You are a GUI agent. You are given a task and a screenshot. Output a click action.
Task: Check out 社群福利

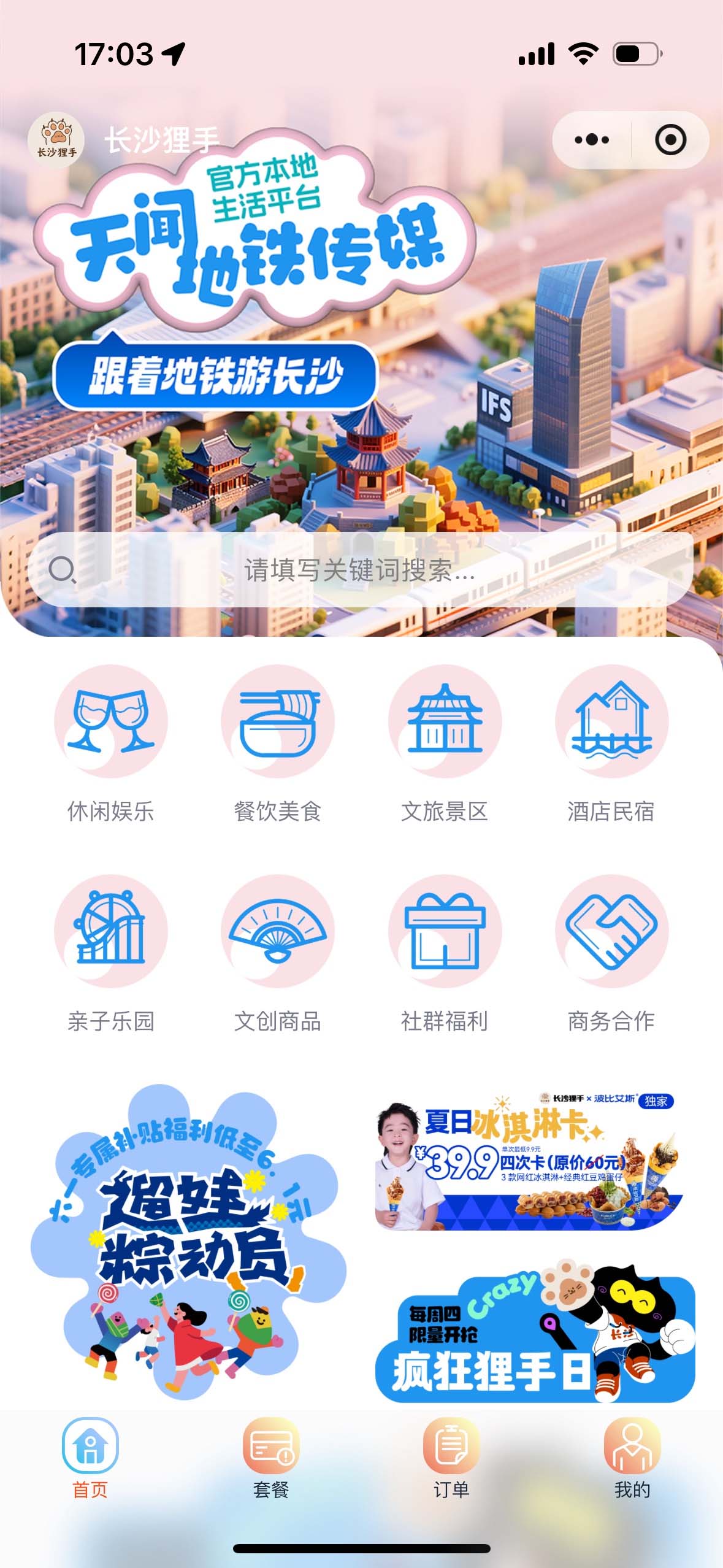pyautogui.click(x=445, y=953)
